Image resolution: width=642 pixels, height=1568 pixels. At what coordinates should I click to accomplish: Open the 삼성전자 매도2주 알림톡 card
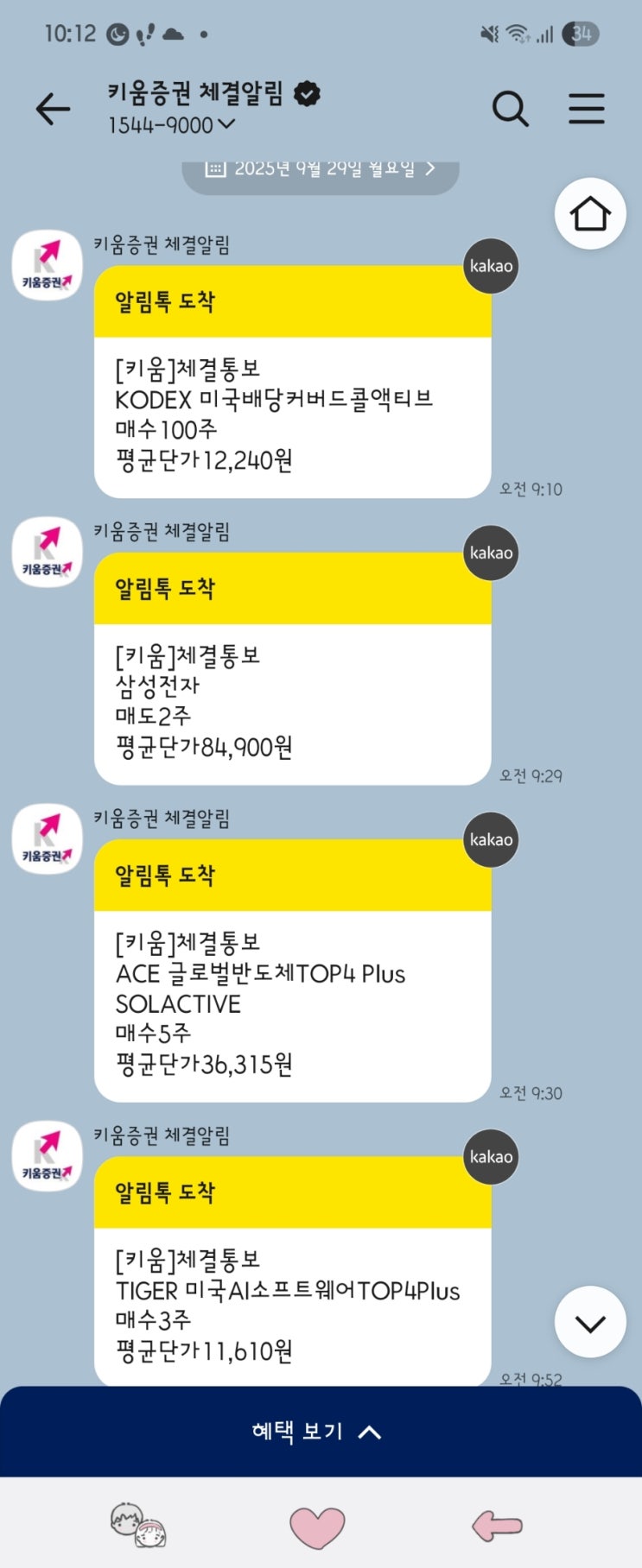(x=292, y=668)
